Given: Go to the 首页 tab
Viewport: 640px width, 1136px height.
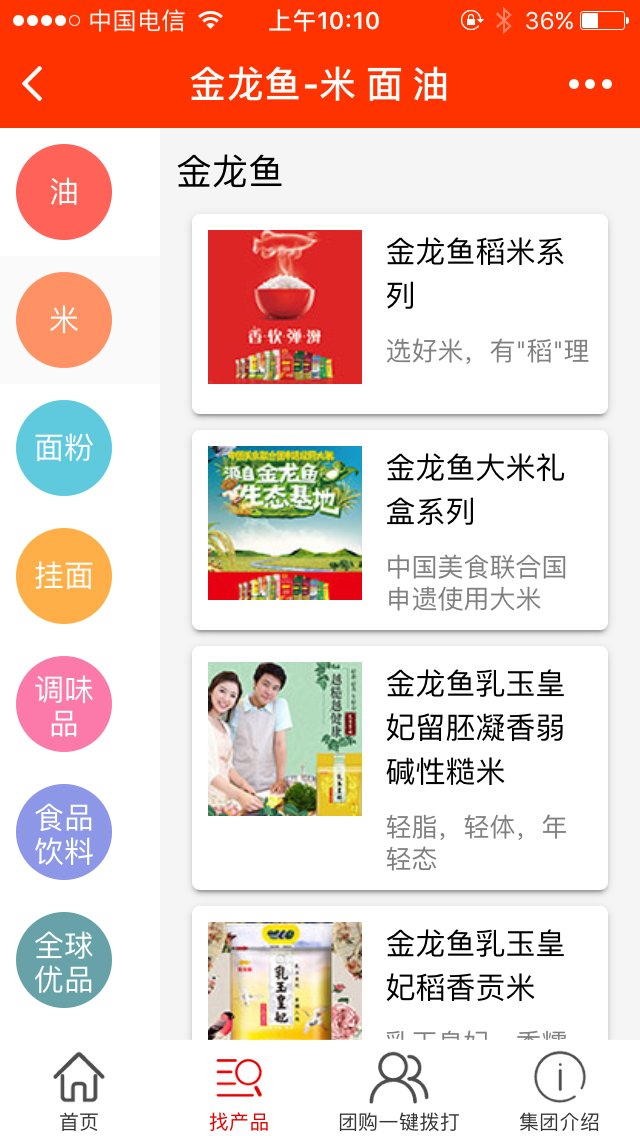Looking at the screenshot, I should (x=79, y=1090).
